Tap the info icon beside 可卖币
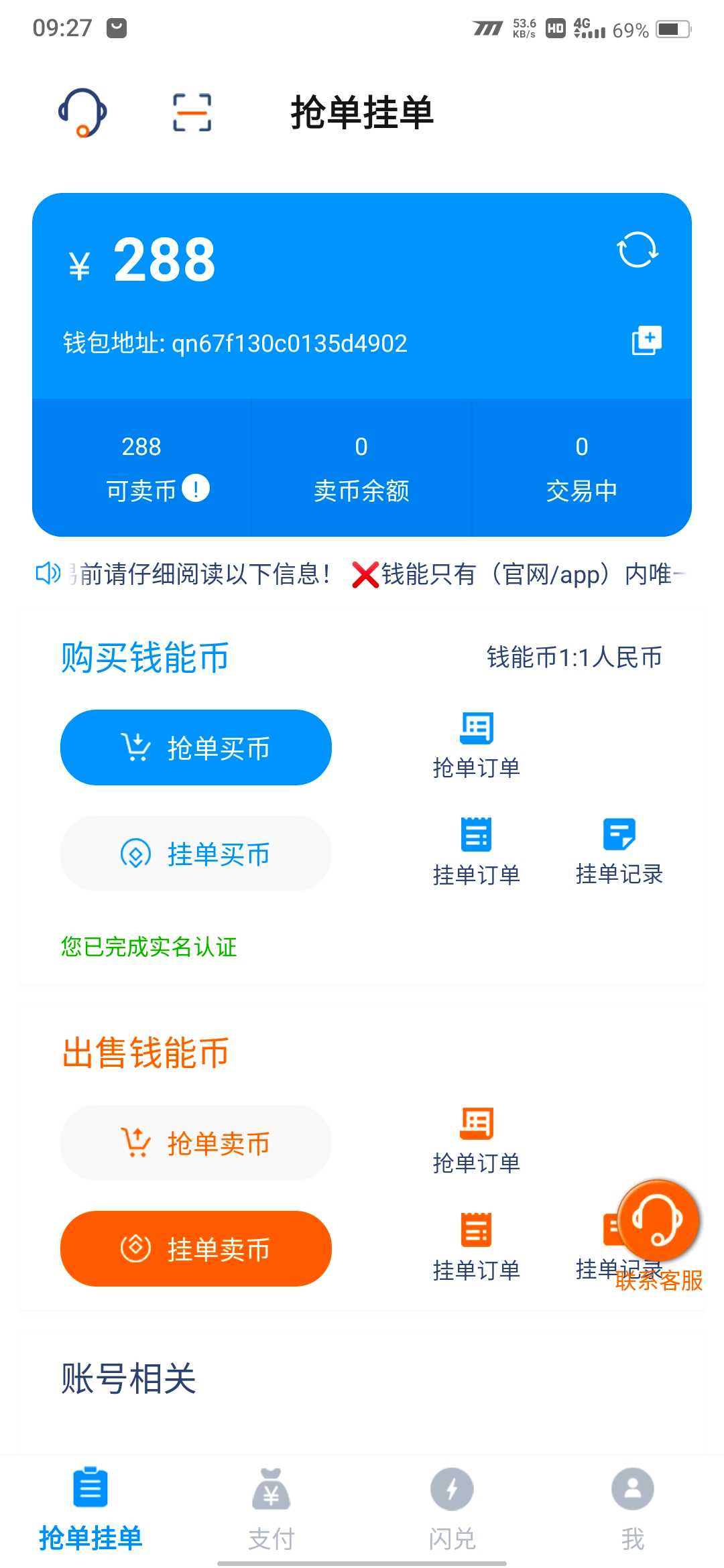The width and height of the screenshot is (724, 1568). 196,488
